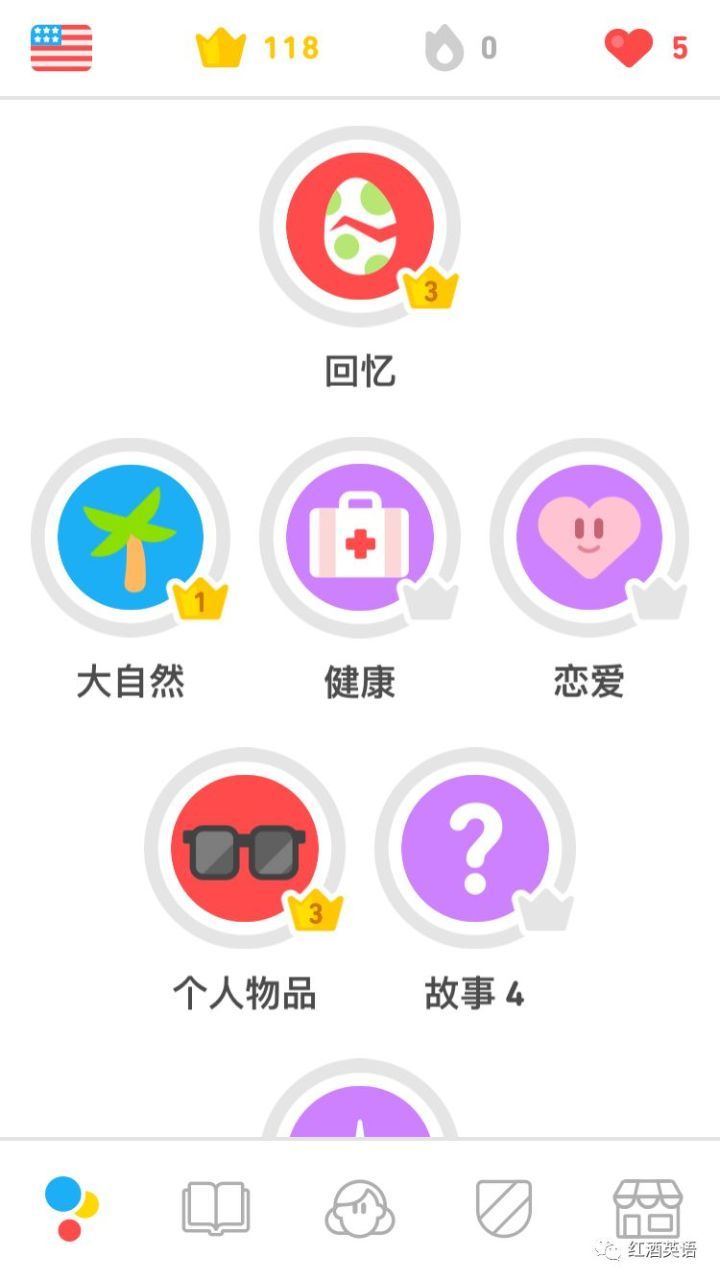Screen dimensions: 720x1281
Task: Select the 大自然 palm tree skill
Action: 132,537
